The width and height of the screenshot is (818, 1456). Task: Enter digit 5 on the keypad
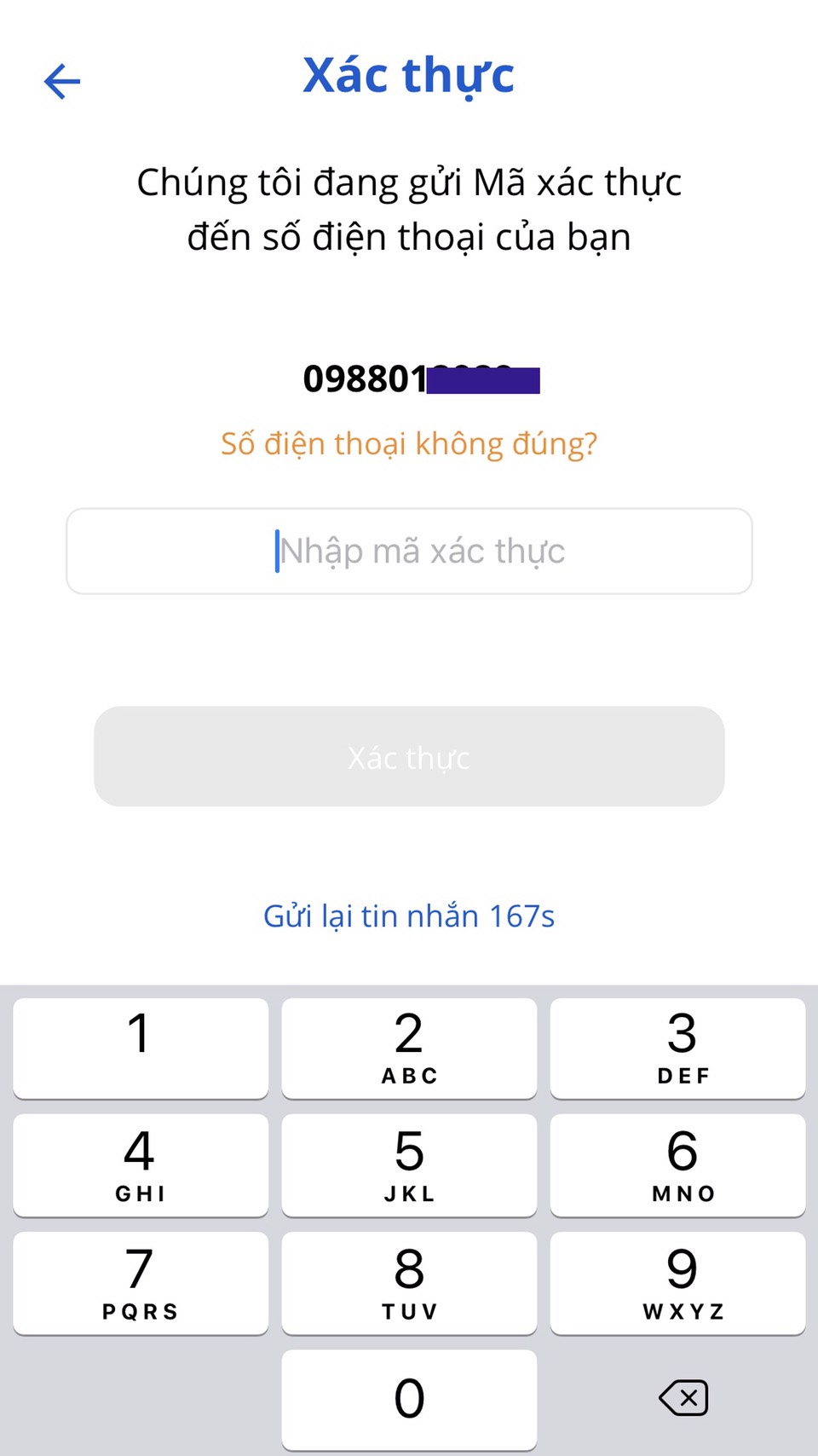(x=409, y=1164)
